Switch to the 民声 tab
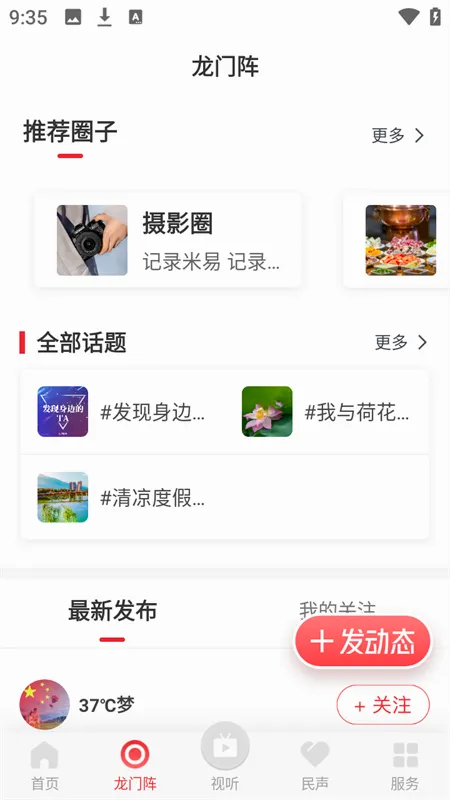The image size is (450, 800). (315, 766)
